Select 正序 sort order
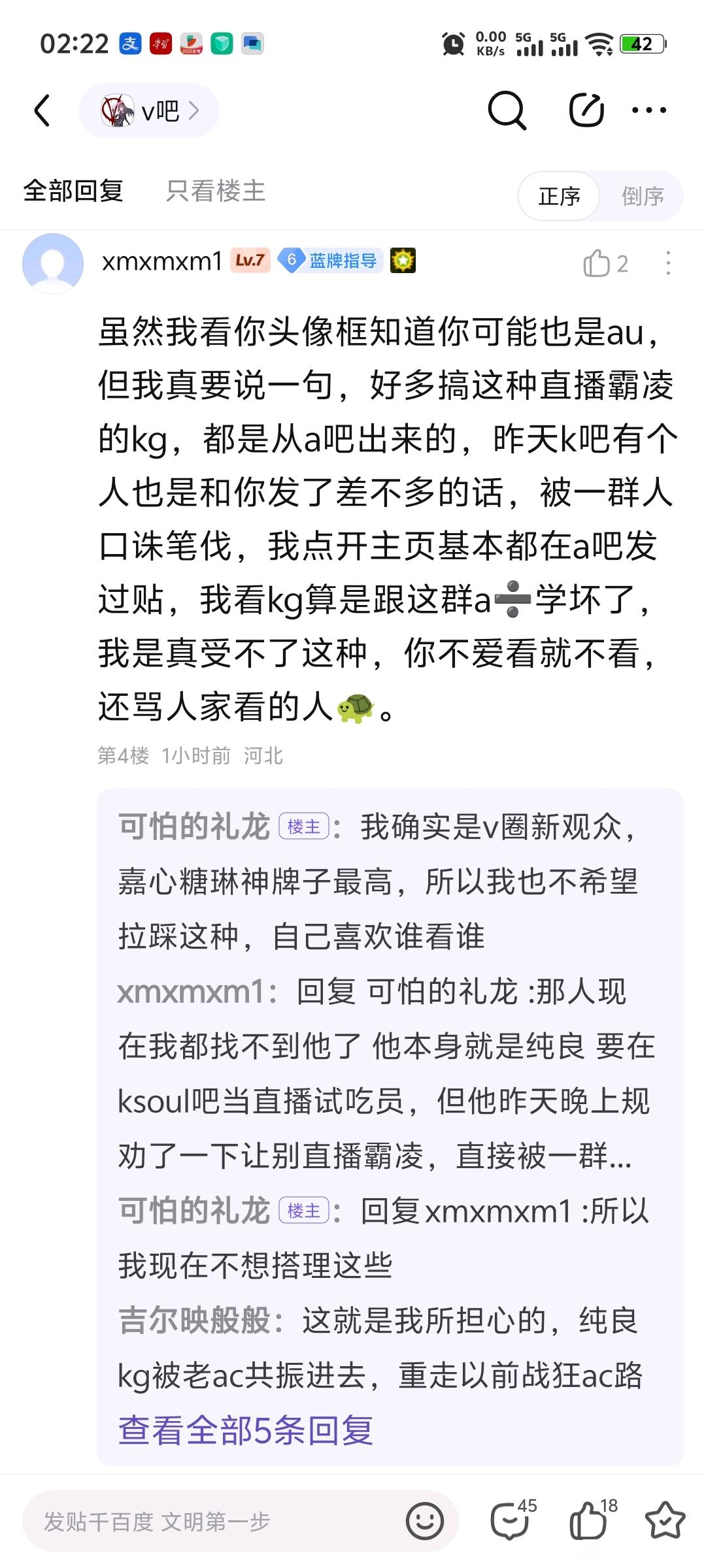706x1568 pixels. [560, 196]
